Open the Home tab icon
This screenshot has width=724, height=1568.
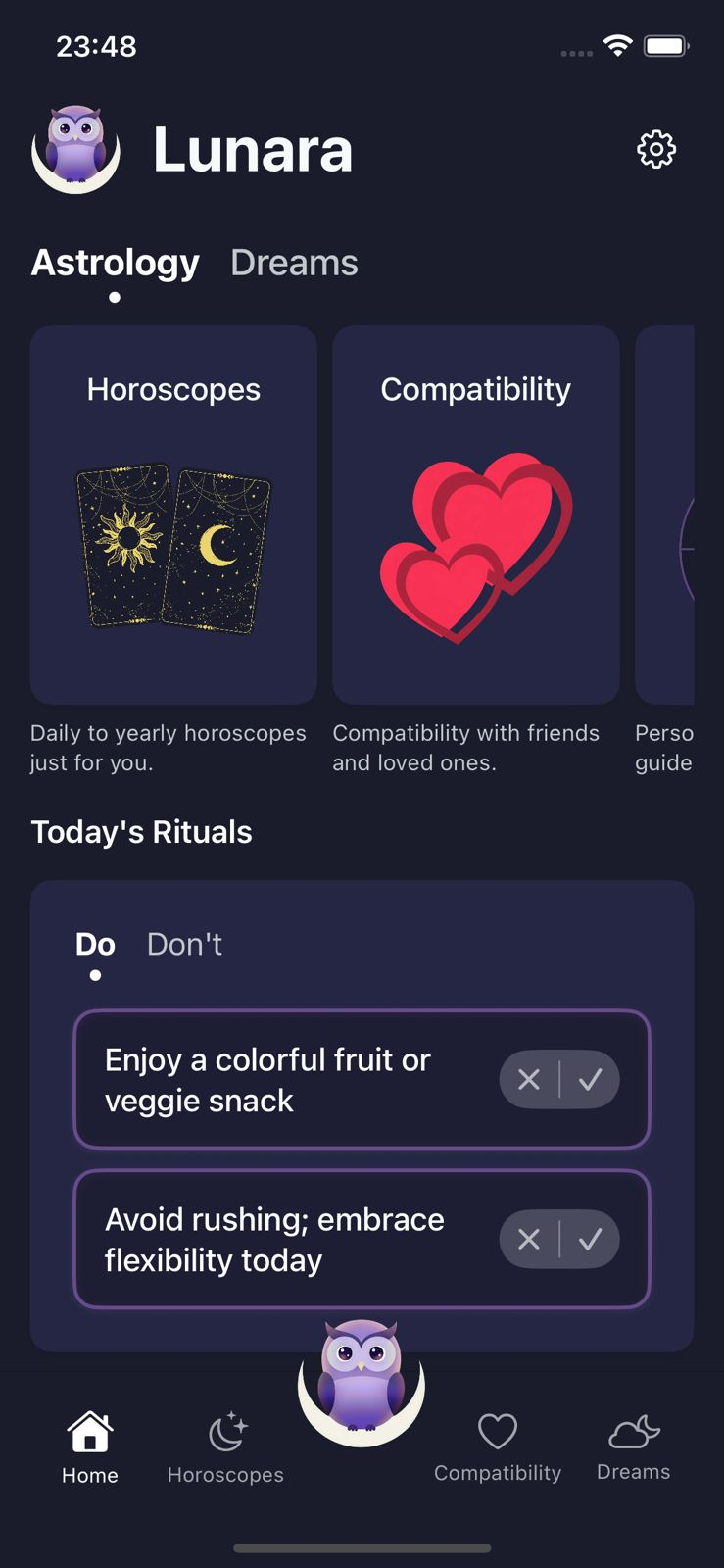coord(89,1431)
